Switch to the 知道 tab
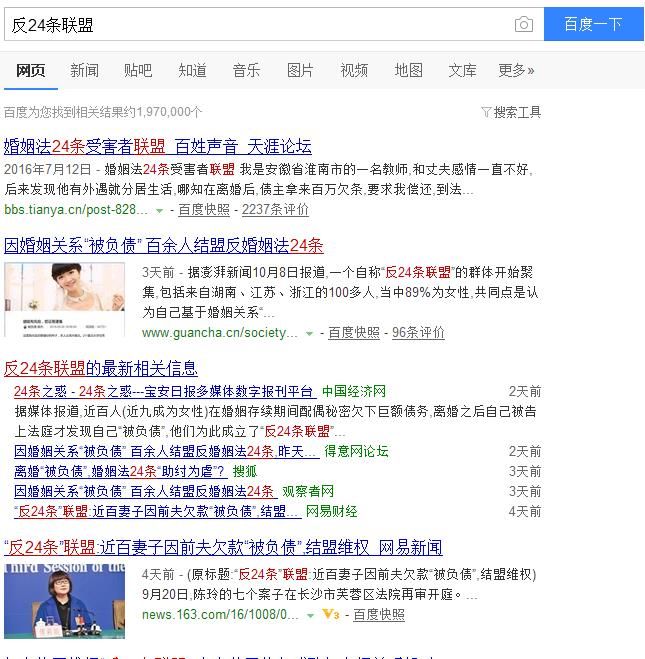Viewport: 645px width, 659px height. (x=192, y=70)
